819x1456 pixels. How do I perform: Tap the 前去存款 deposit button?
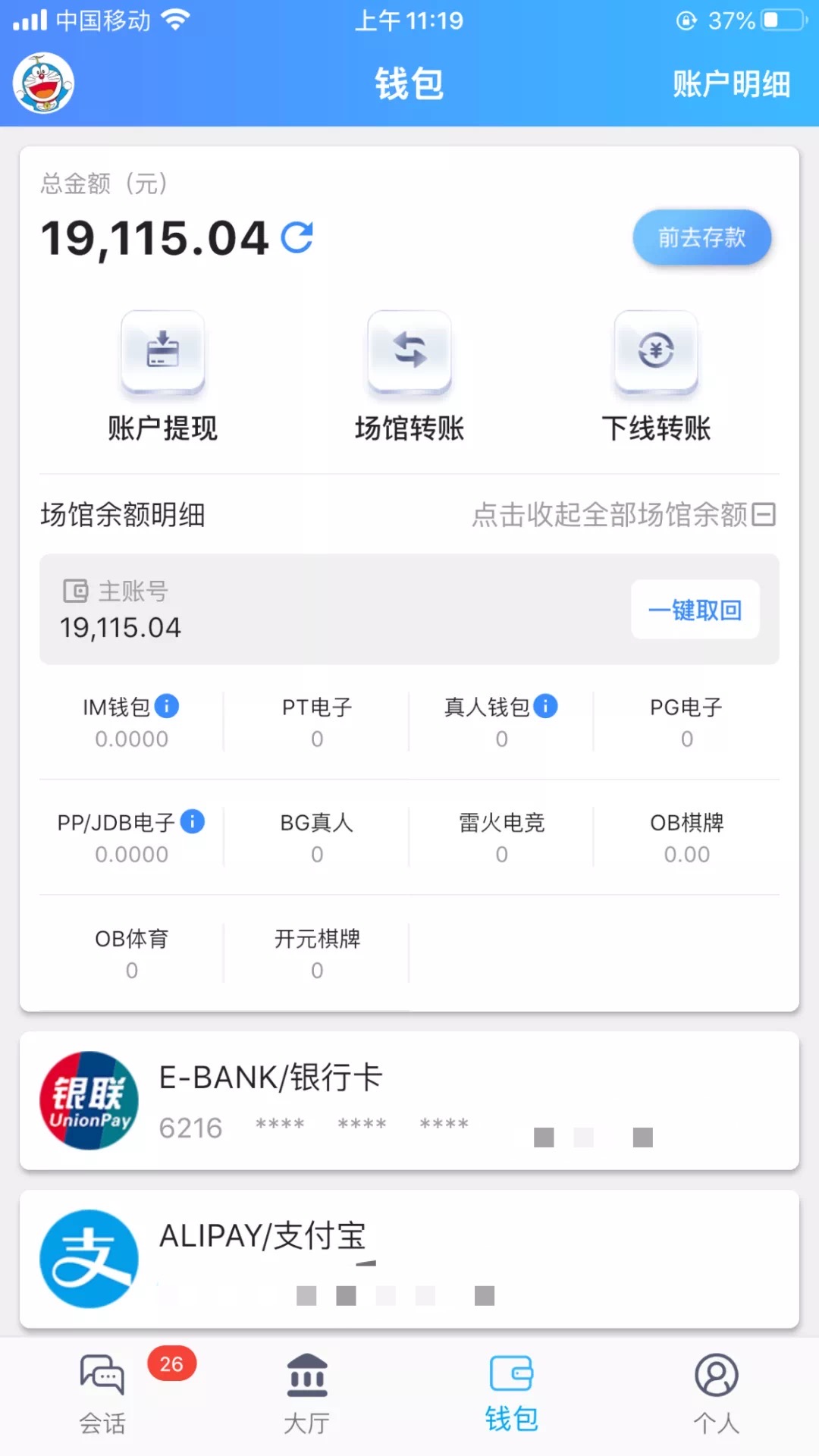click(x=701, y=237)
